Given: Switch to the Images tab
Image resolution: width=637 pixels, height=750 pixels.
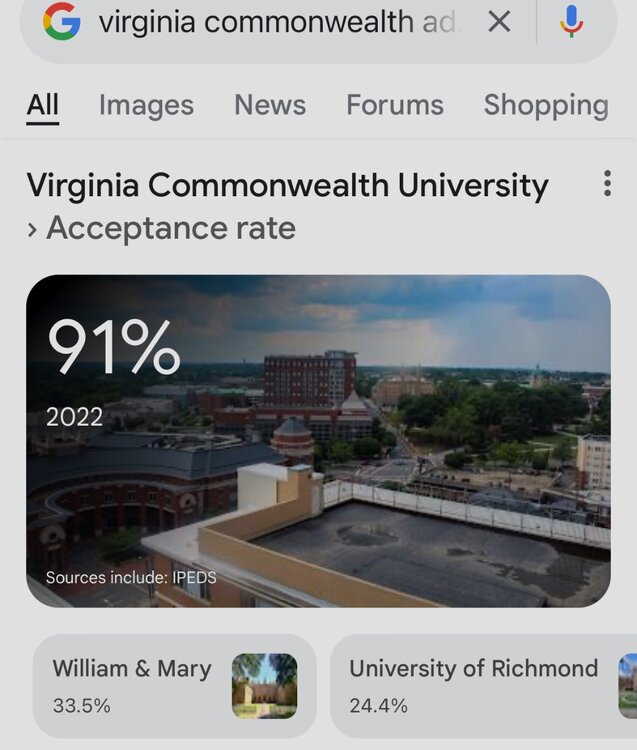Looking at the screenshot, I should 146,105.
